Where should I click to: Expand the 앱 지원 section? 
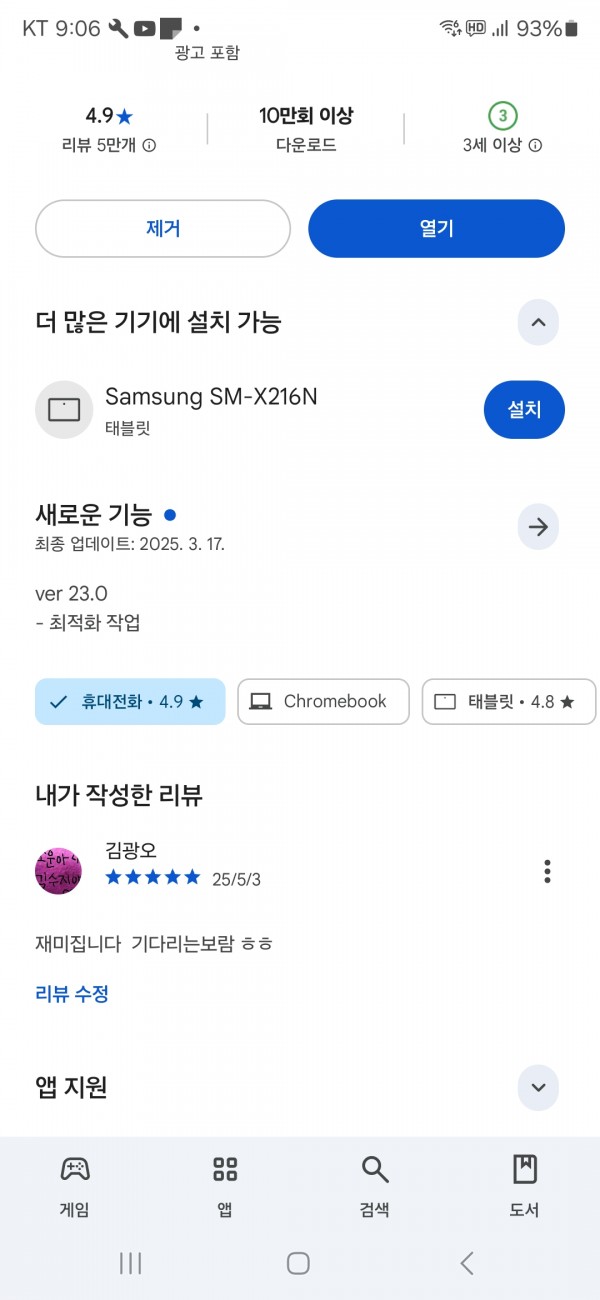pos(538,1087)
